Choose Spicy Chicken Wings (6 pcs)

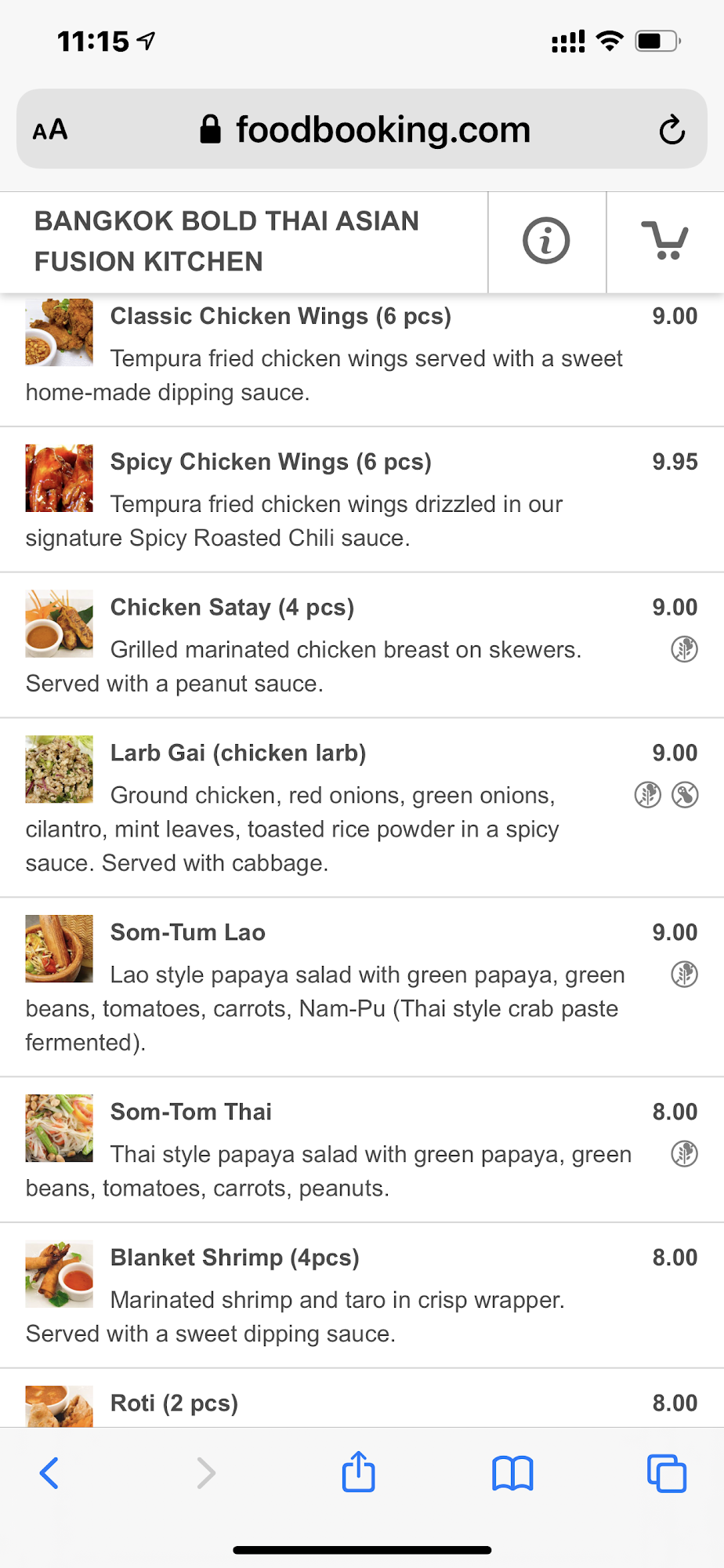(x=270, y=463)
